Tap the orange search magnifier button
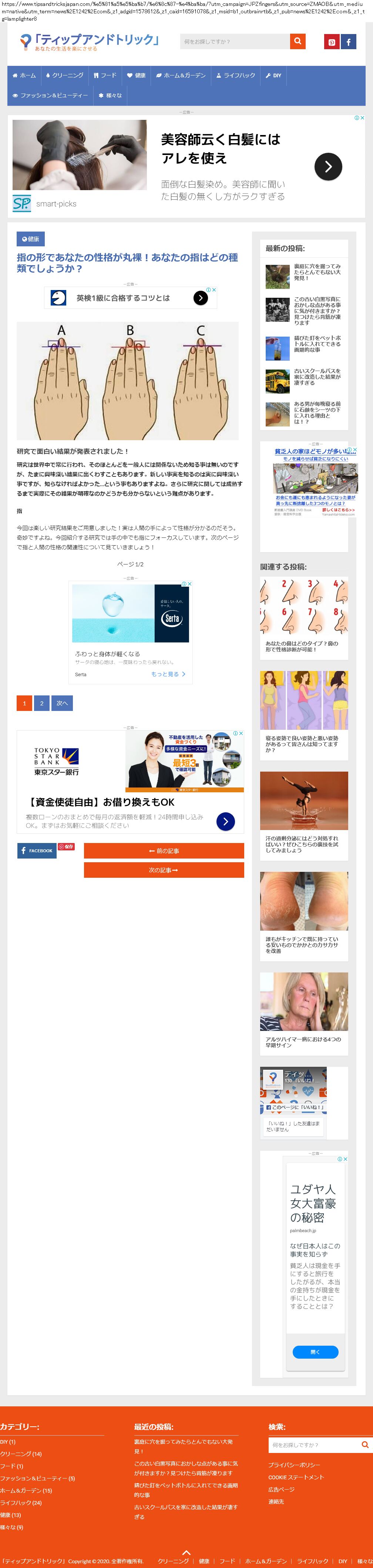The height and width of the screenshot is (1568, 373). point(298,41)
